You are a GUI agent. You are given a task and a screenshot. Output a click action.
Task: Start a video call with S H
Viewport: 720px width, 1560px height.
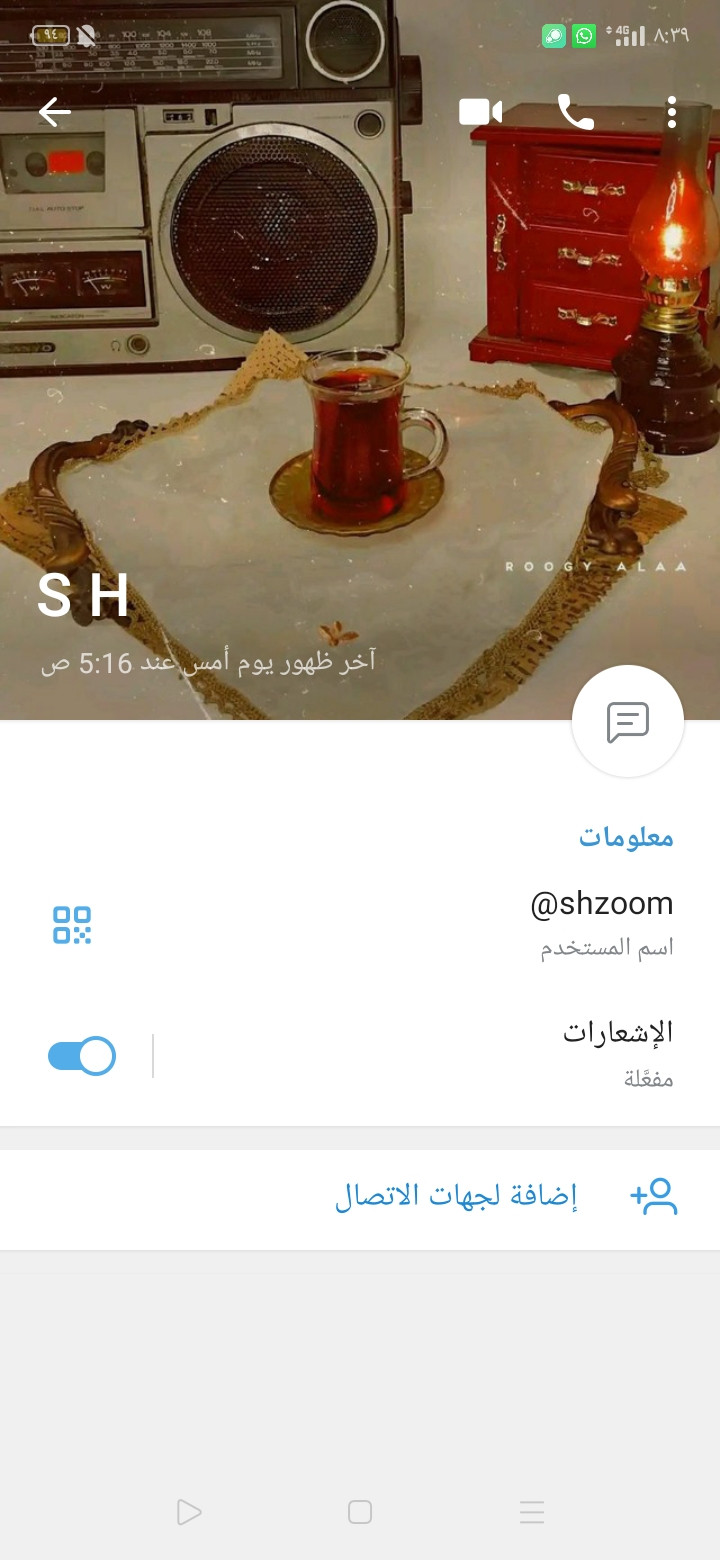[x=480, y=112]
